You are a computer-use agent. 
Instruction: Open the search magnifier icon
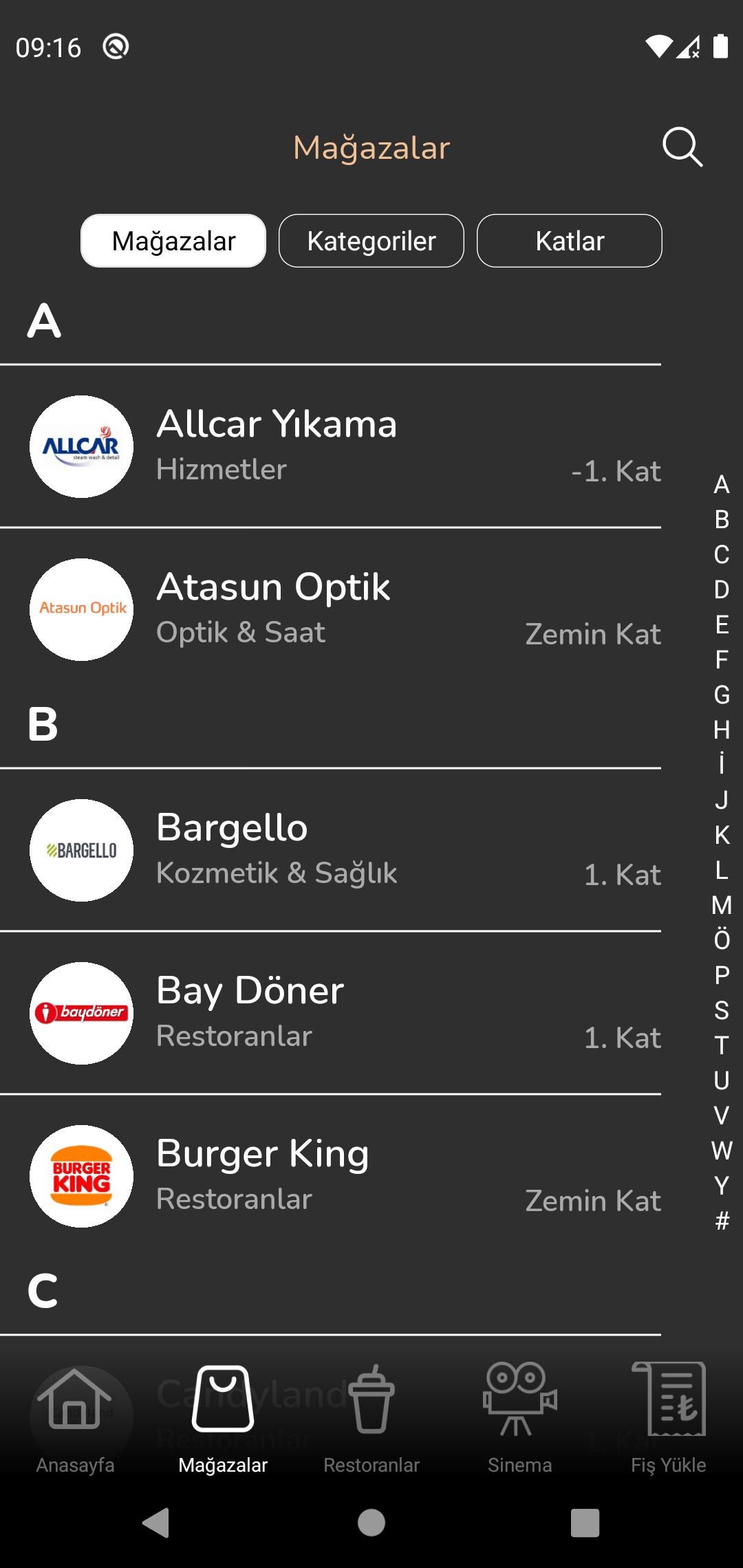click(x=682, y=146)
